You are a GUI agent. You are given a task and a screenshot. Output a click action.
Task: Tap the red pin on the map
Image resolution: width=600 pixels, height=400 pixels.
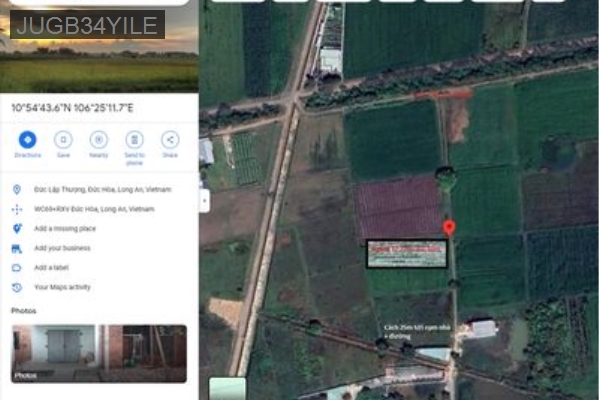[449, 228]
